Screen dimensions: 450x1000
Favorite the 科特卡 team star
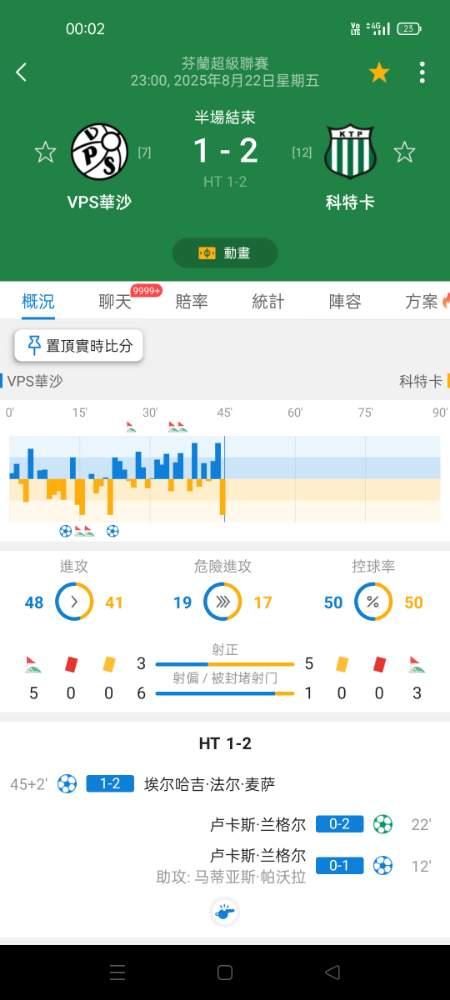[404, 152]
